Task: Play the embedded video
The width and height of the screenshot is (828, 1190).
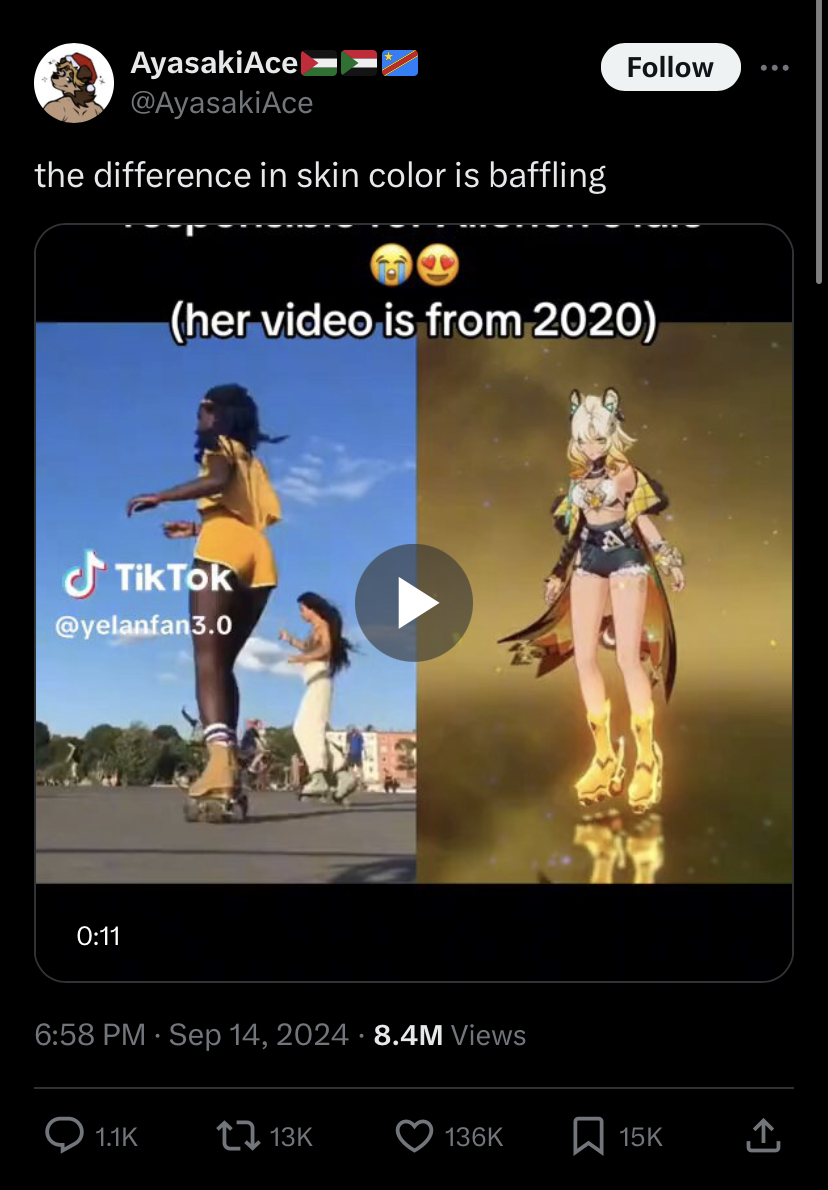Action: [x=414, y=603]
